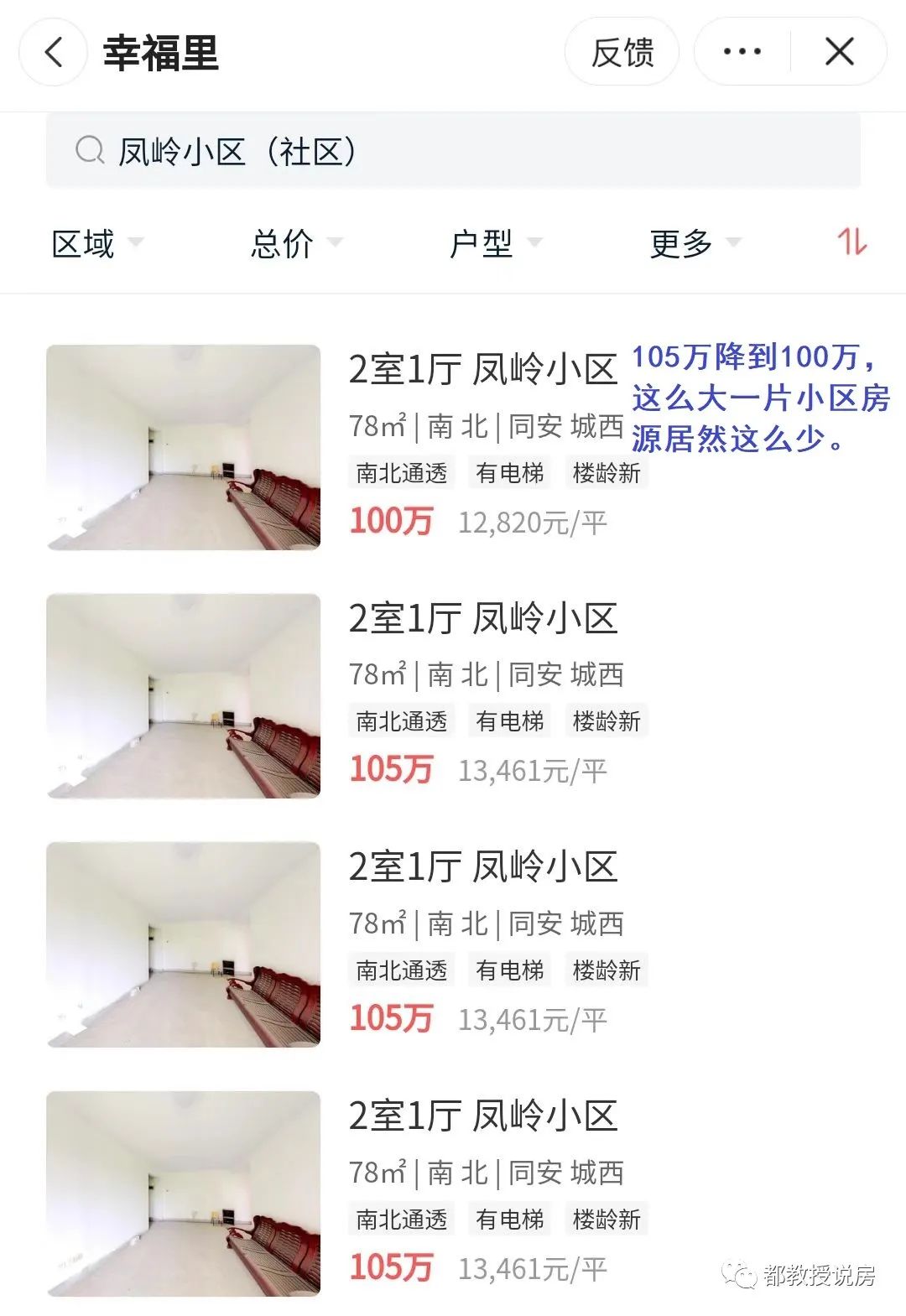Open the 户型 filter dropdown

point(485,243)
